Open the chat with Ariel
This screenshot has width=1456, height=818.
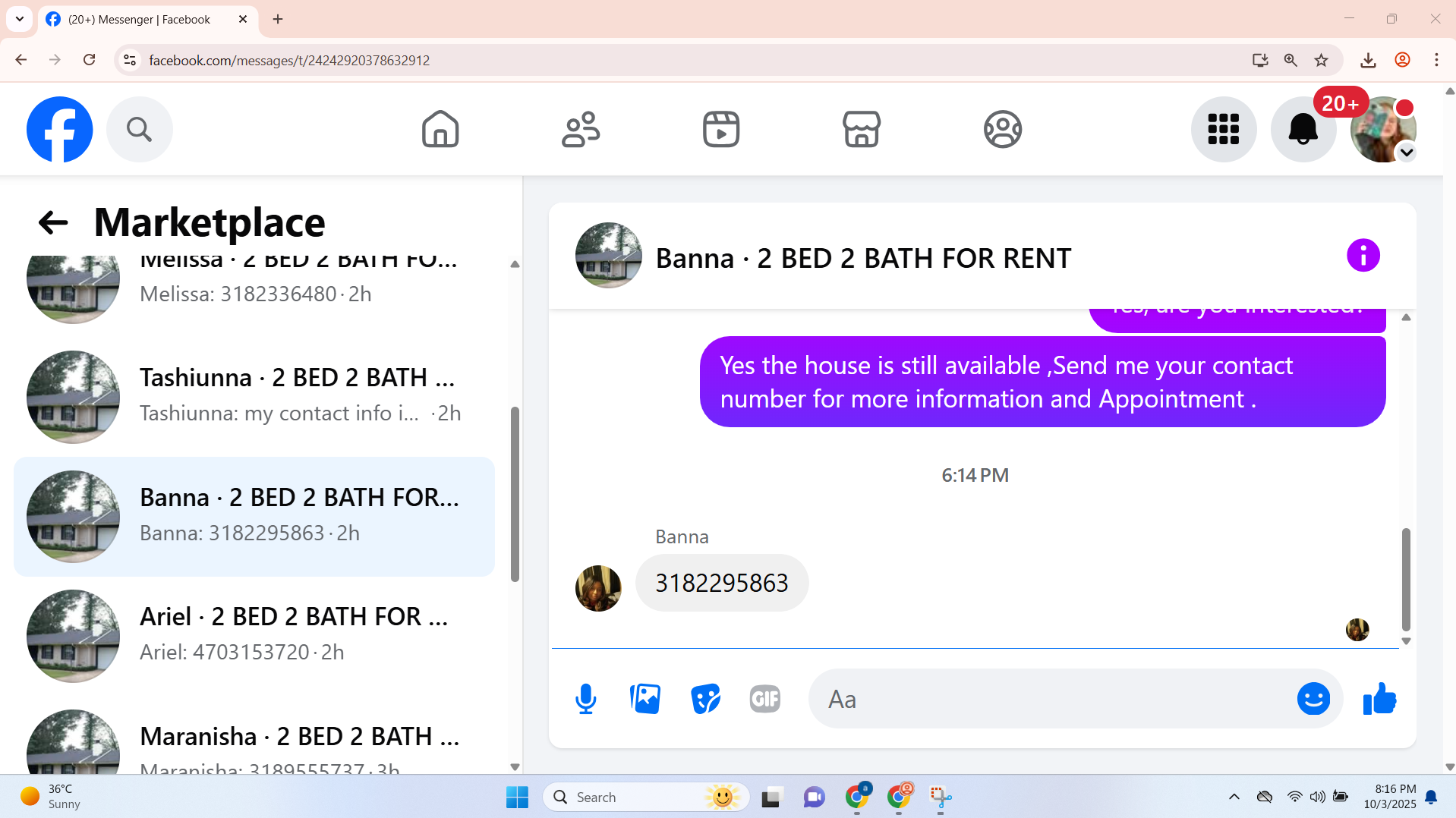tap(254, 636)
